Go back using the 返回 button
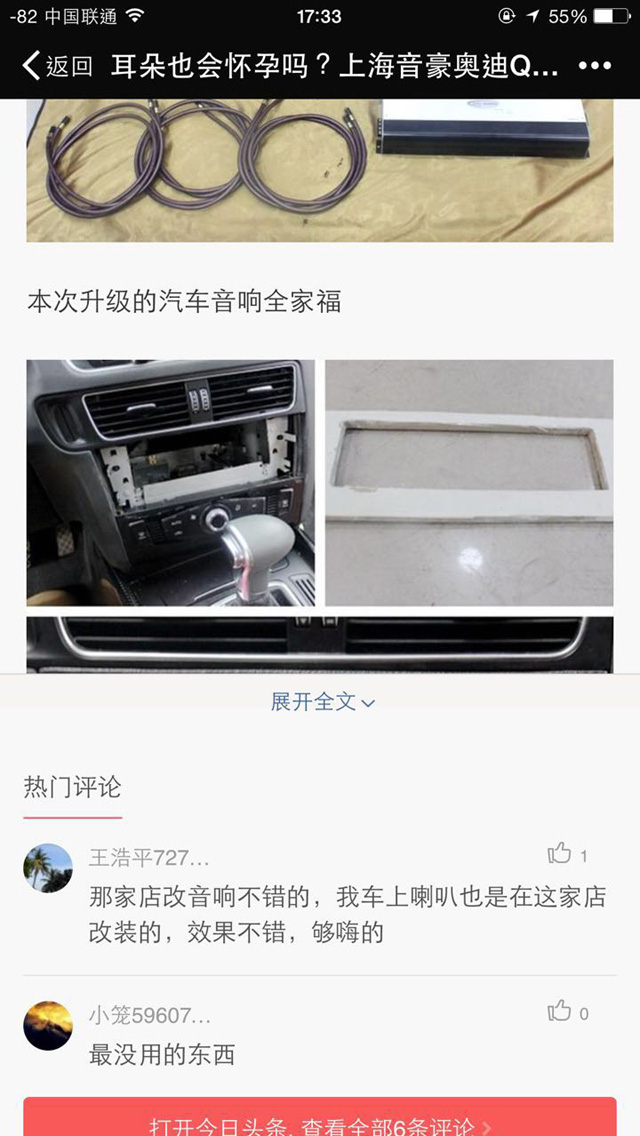The height and width of the screenshot is (1136, 640). click(58, 67)
